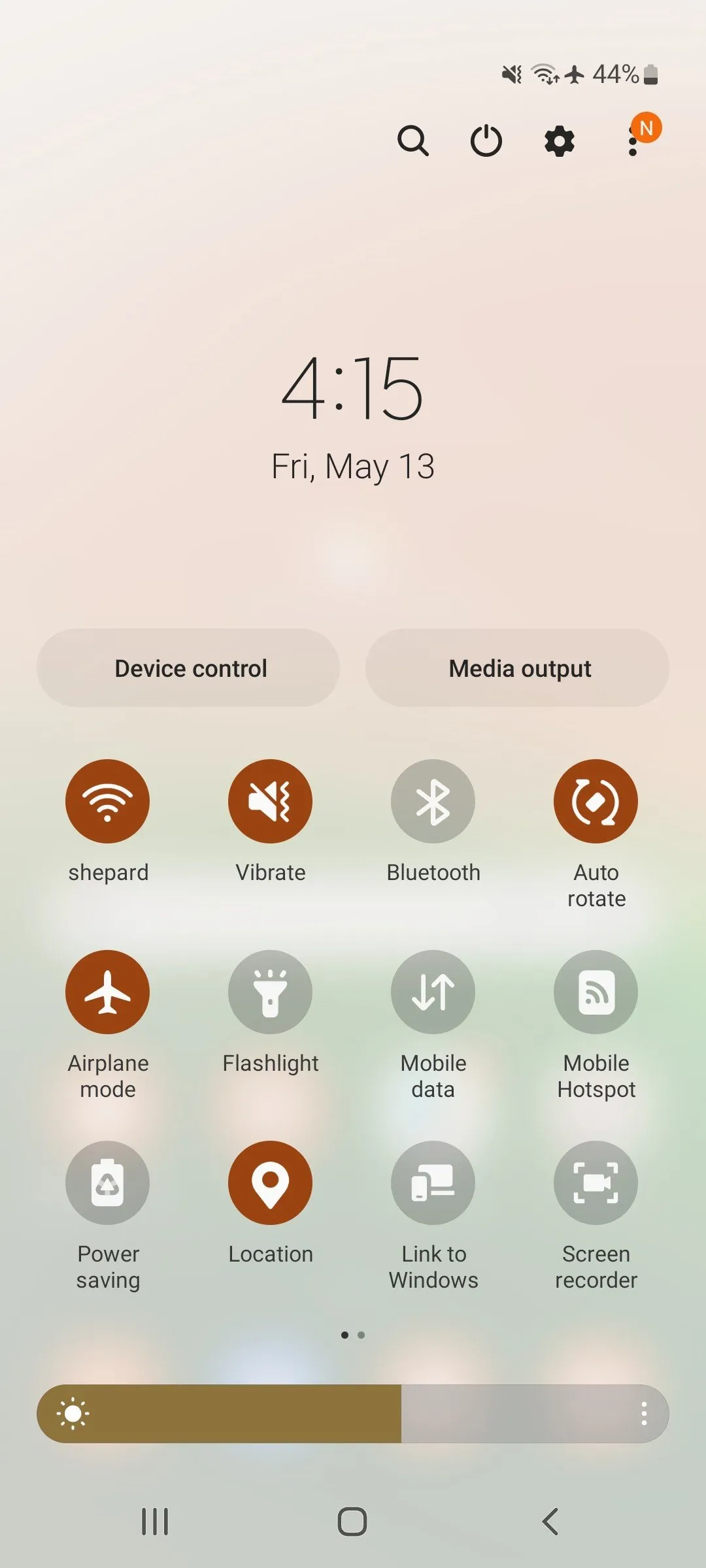Image resolution: width=706 pixels, height=1568 pixels.
Task: Turn on Power saving
Action: (x=108, y=1183)
